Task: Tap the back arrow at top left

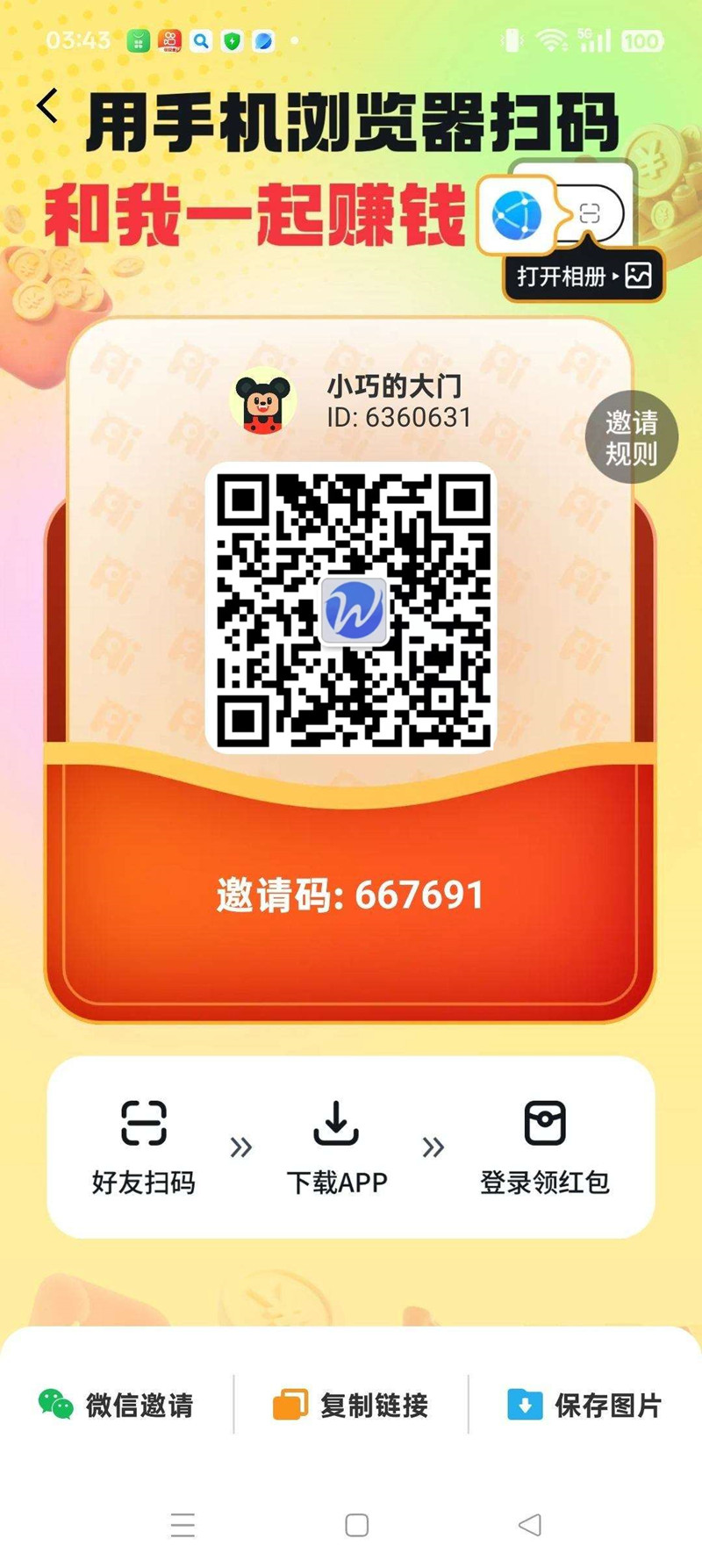Action: (47, 105)
